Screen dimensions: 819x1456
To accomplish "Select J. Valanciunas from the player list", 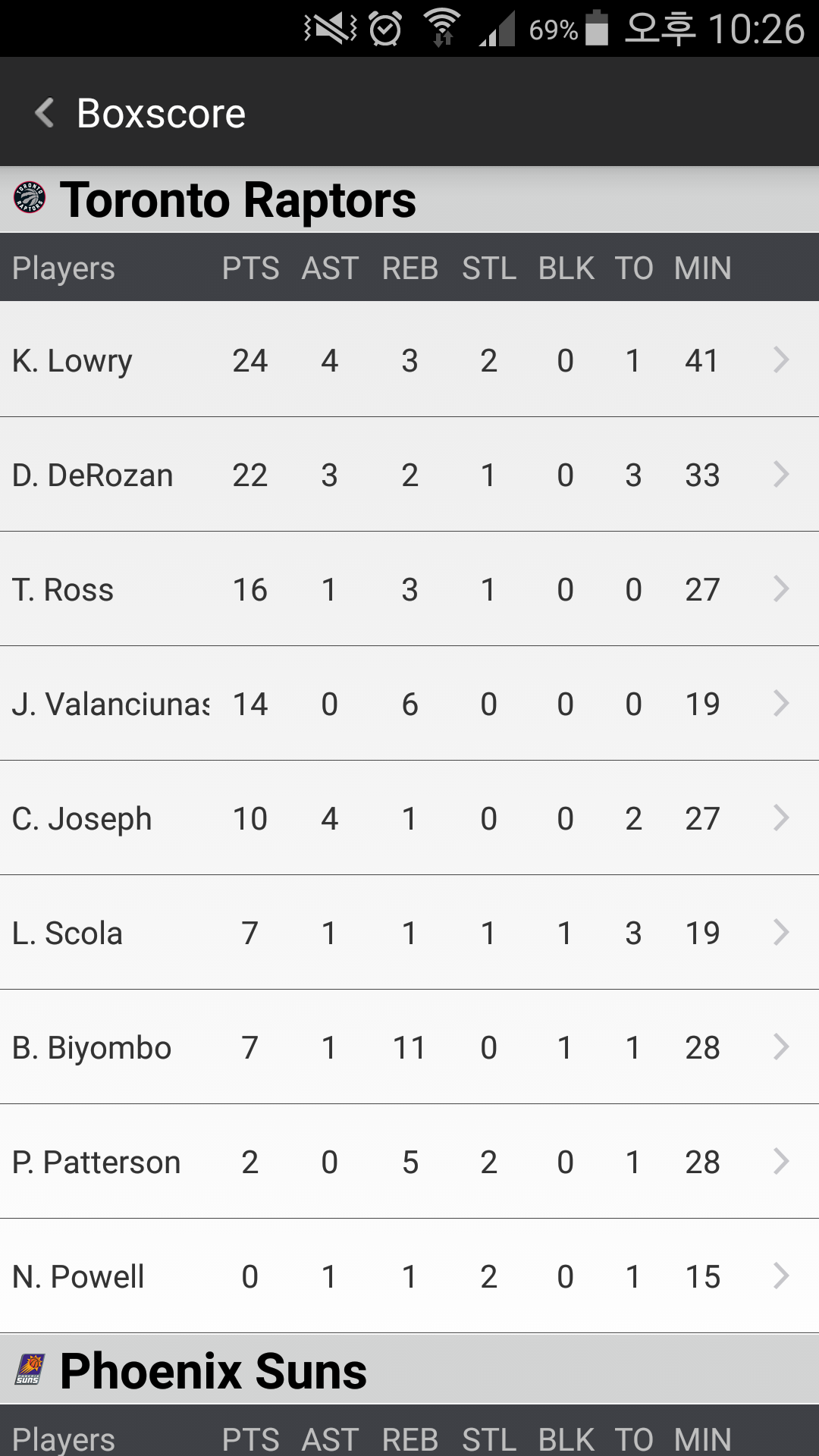I will click(x=409, y=704).
